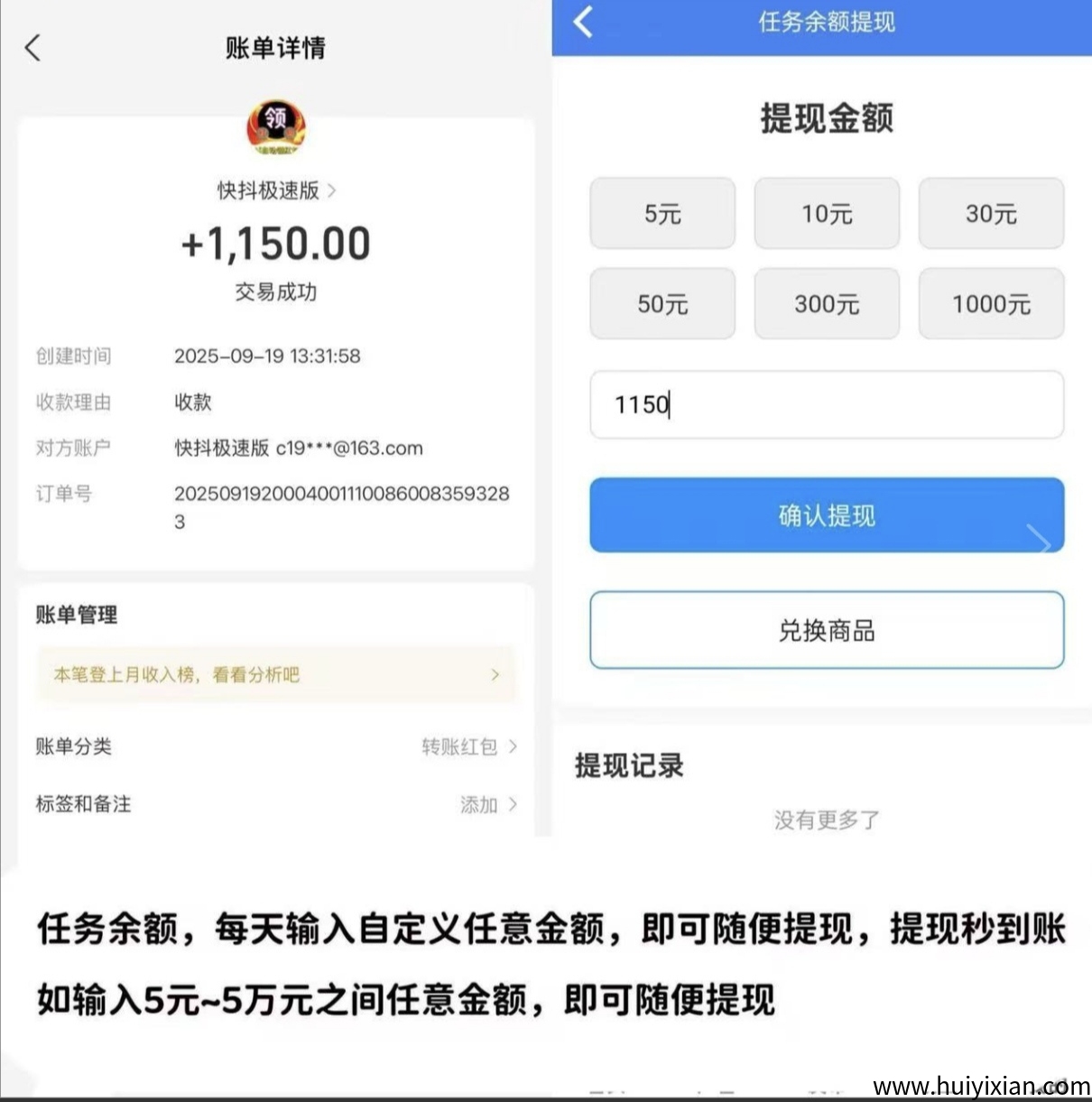
Task: View the 提现记录 withdrawal records section
Action: 629,766
